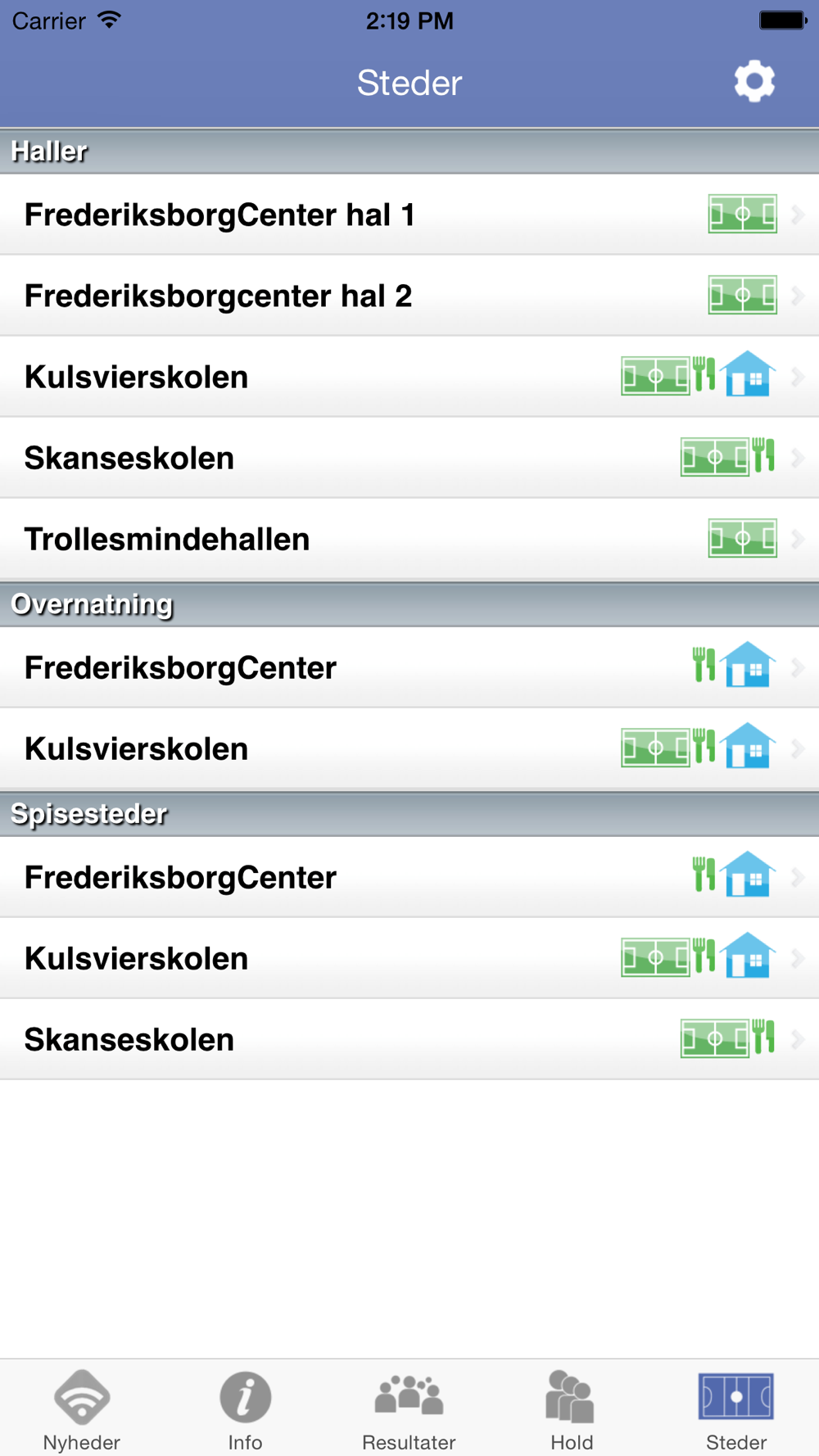
Task: Open the settings gear icon
Action: (x=753, y=82)
